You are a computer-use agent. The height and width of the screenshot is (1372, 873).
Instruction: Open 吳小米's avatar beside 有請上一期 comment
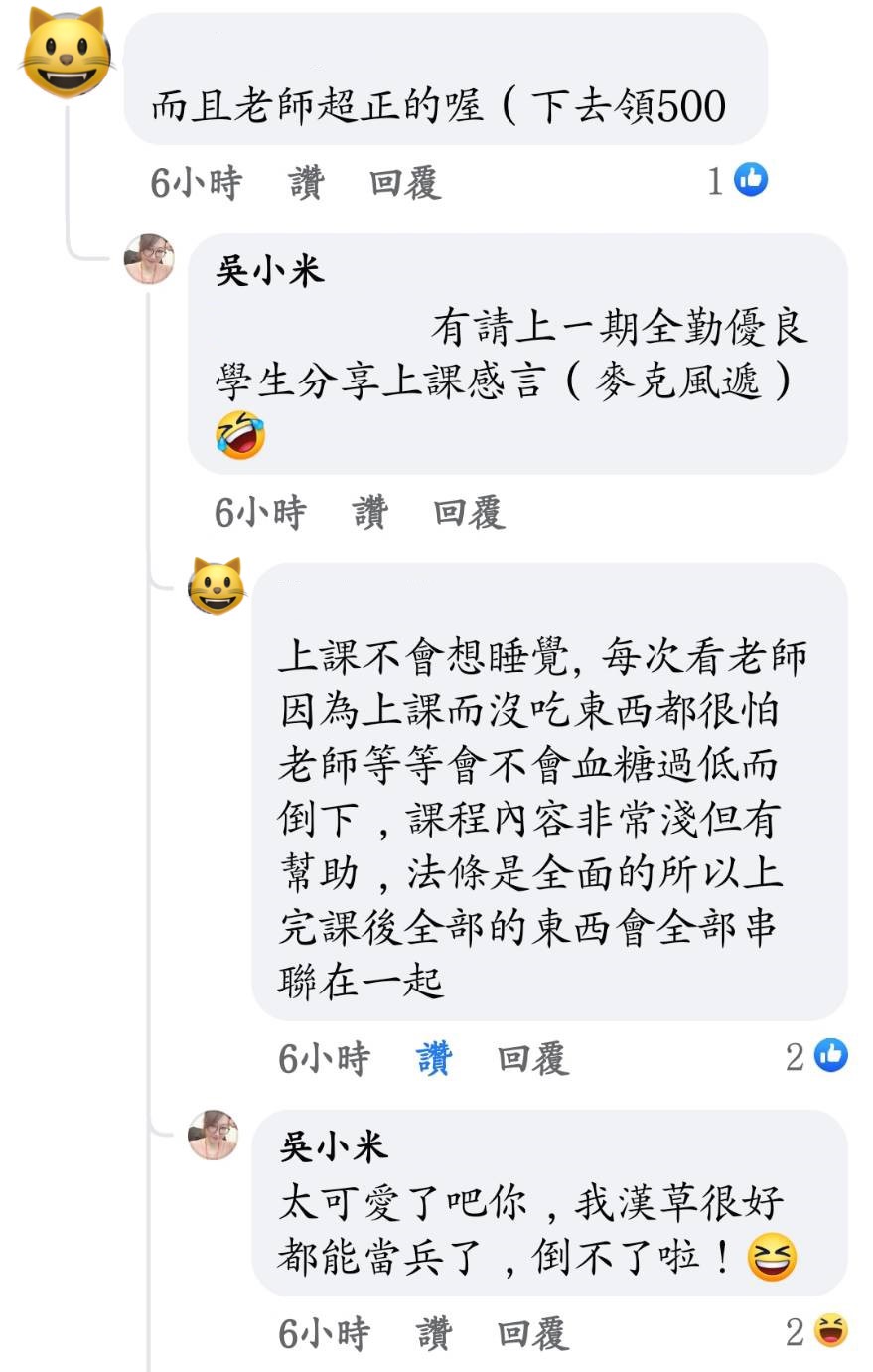coord(149,259)
